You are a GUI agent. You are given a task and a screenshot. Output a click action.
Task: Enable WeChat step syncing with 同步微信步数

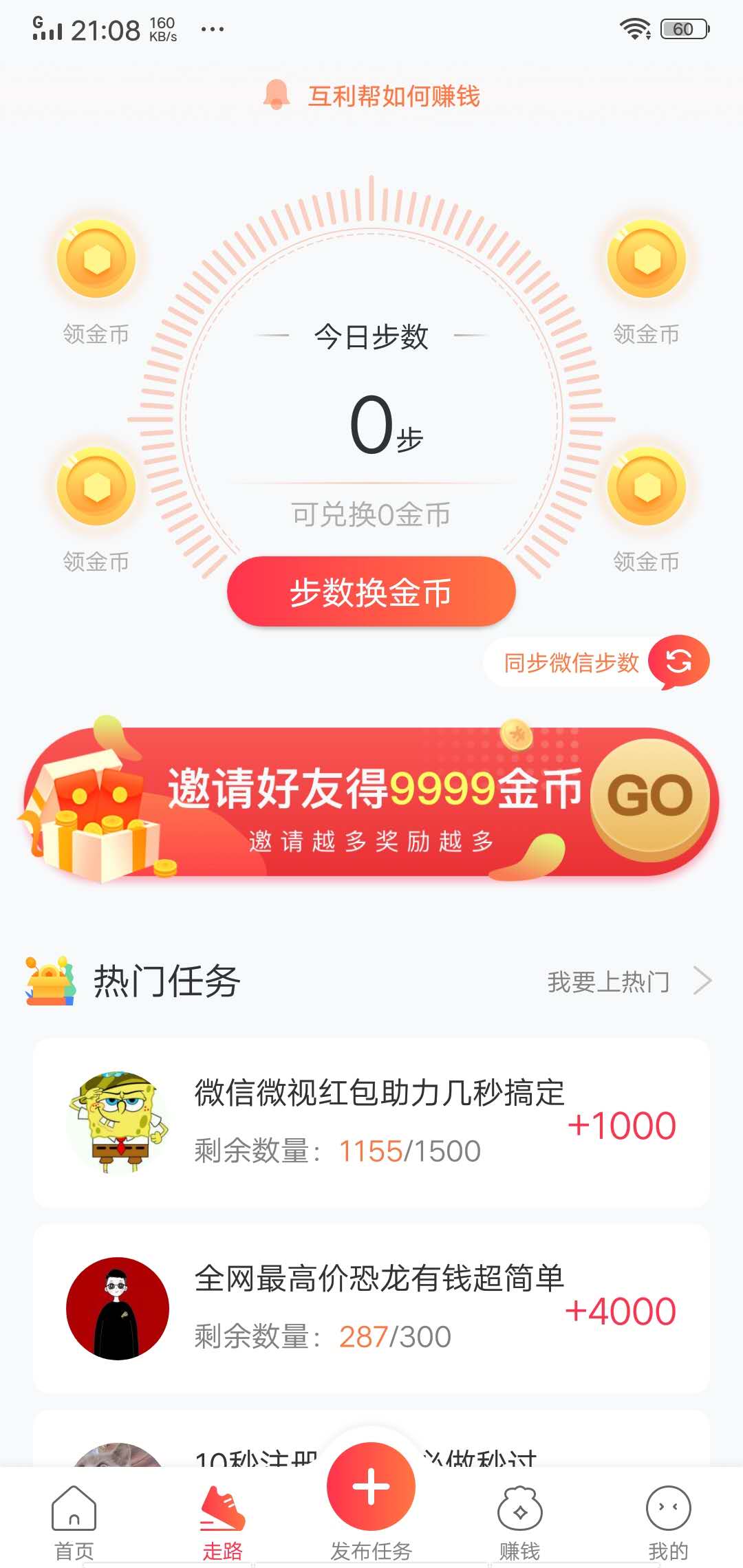point(571,660)
